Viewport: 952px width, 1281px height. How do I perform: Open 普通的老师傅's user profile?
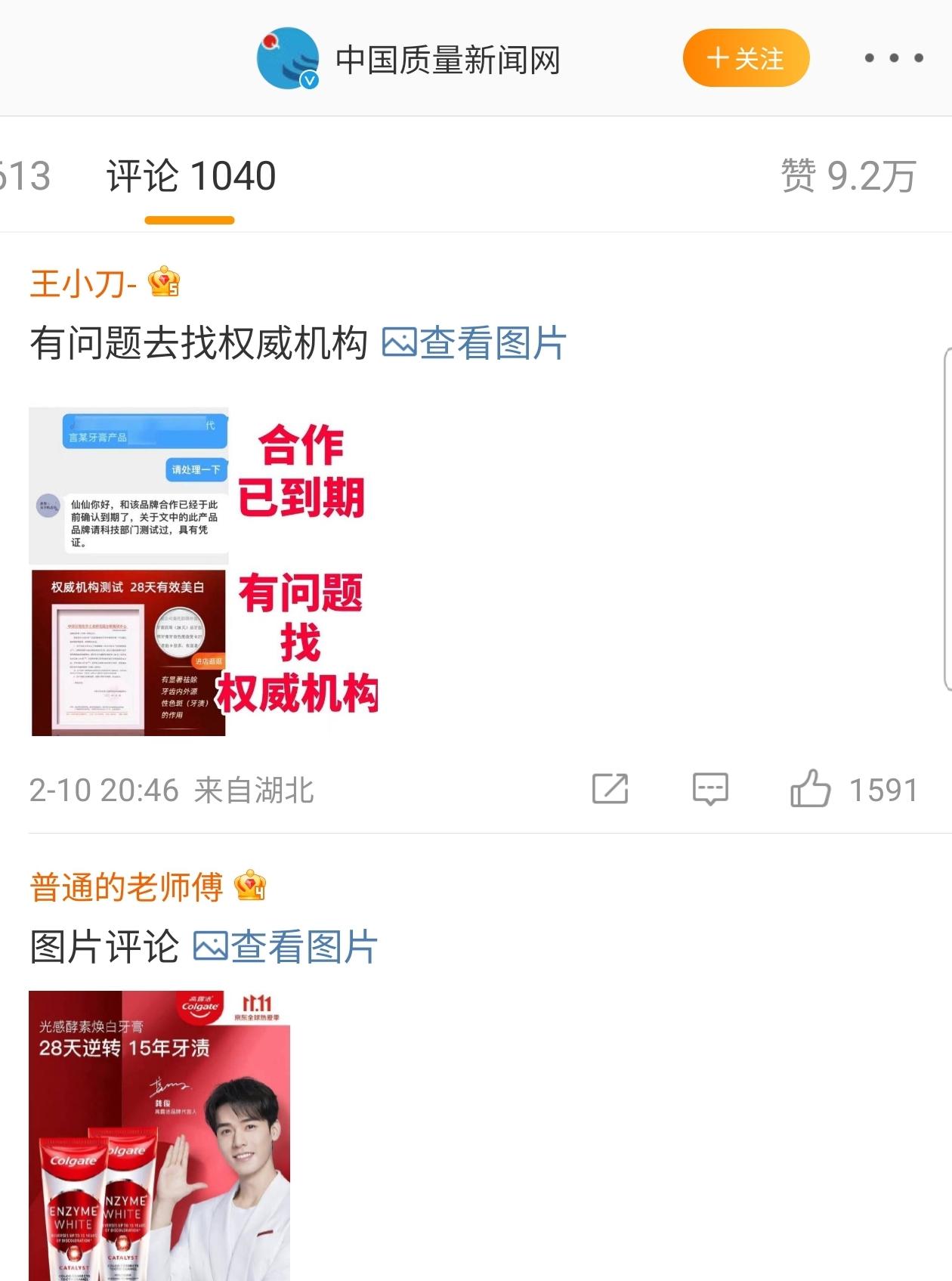126,887
